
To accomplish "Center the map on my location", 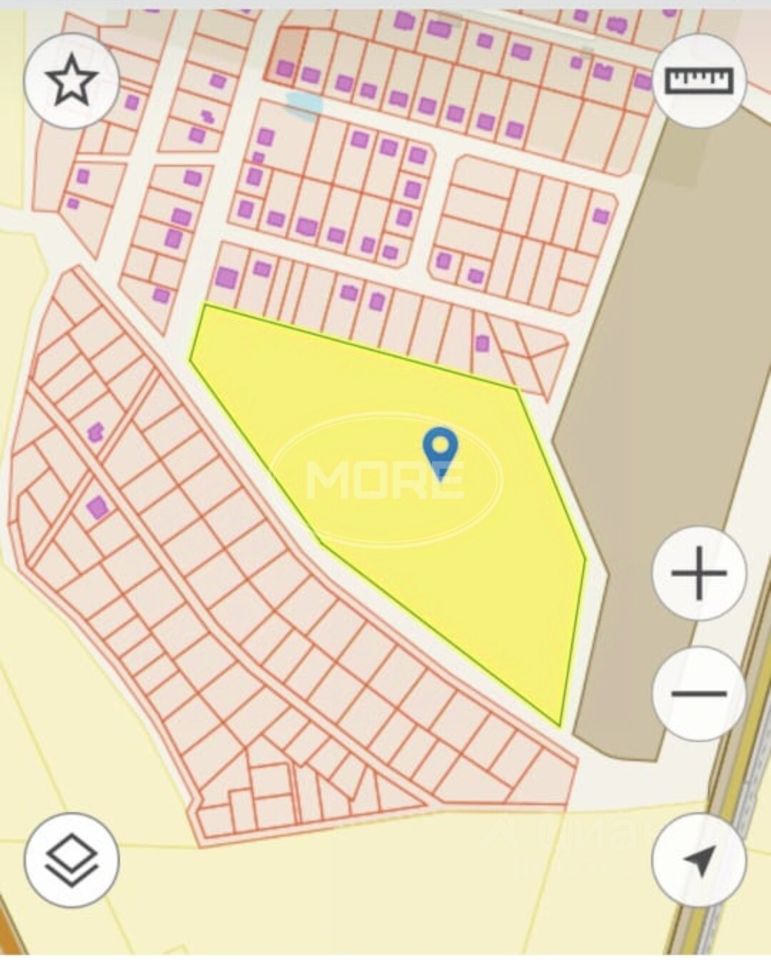I will [699, 860].
